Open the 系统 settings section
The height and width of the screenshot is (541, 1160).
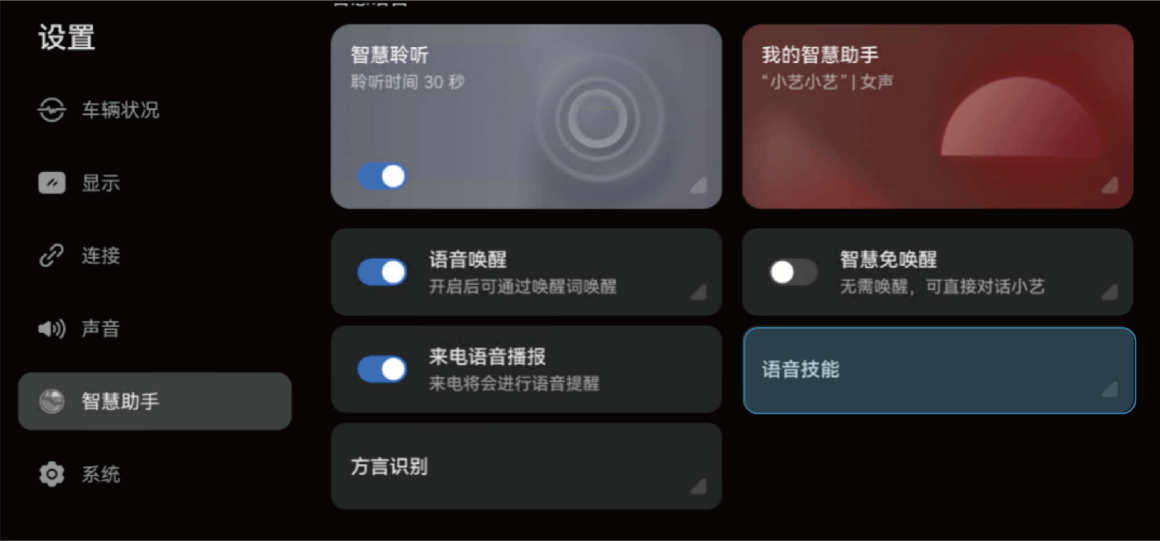100,474
